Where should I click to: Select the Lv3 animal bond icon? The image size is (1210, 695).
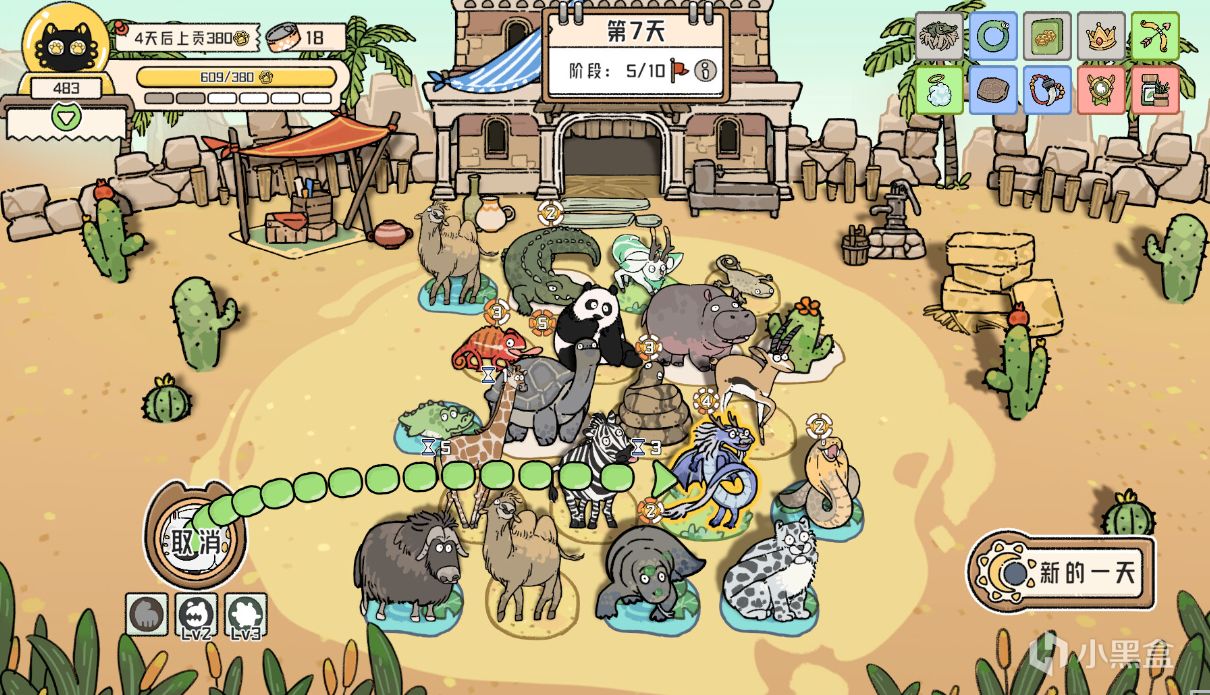click(x=245, y=615)
